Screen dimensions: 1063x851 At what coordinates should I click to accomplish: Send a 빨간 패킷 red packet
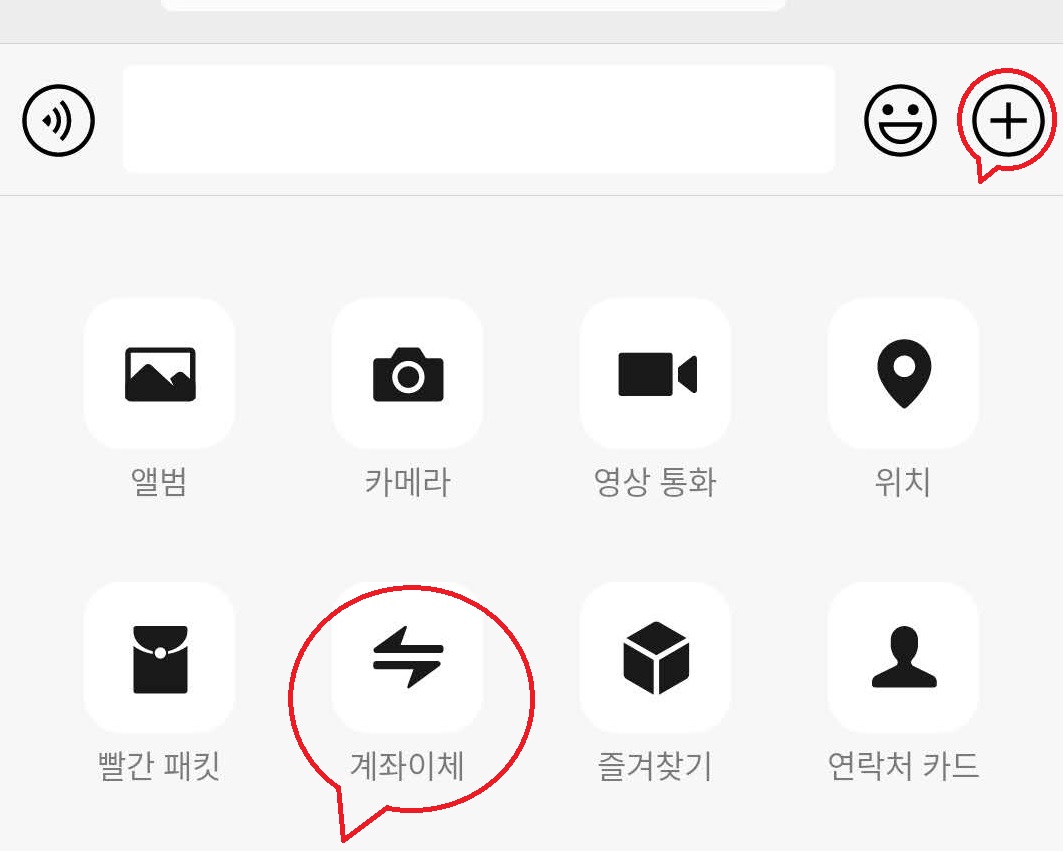coord(160,657)
